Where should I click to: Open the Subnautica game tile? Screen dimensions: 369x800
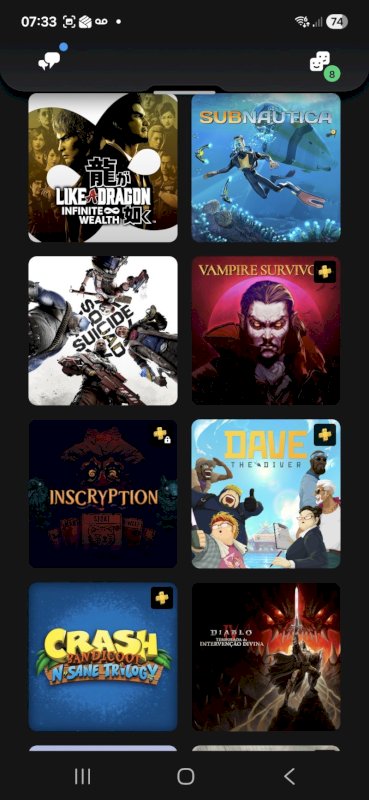coord(266,167)
